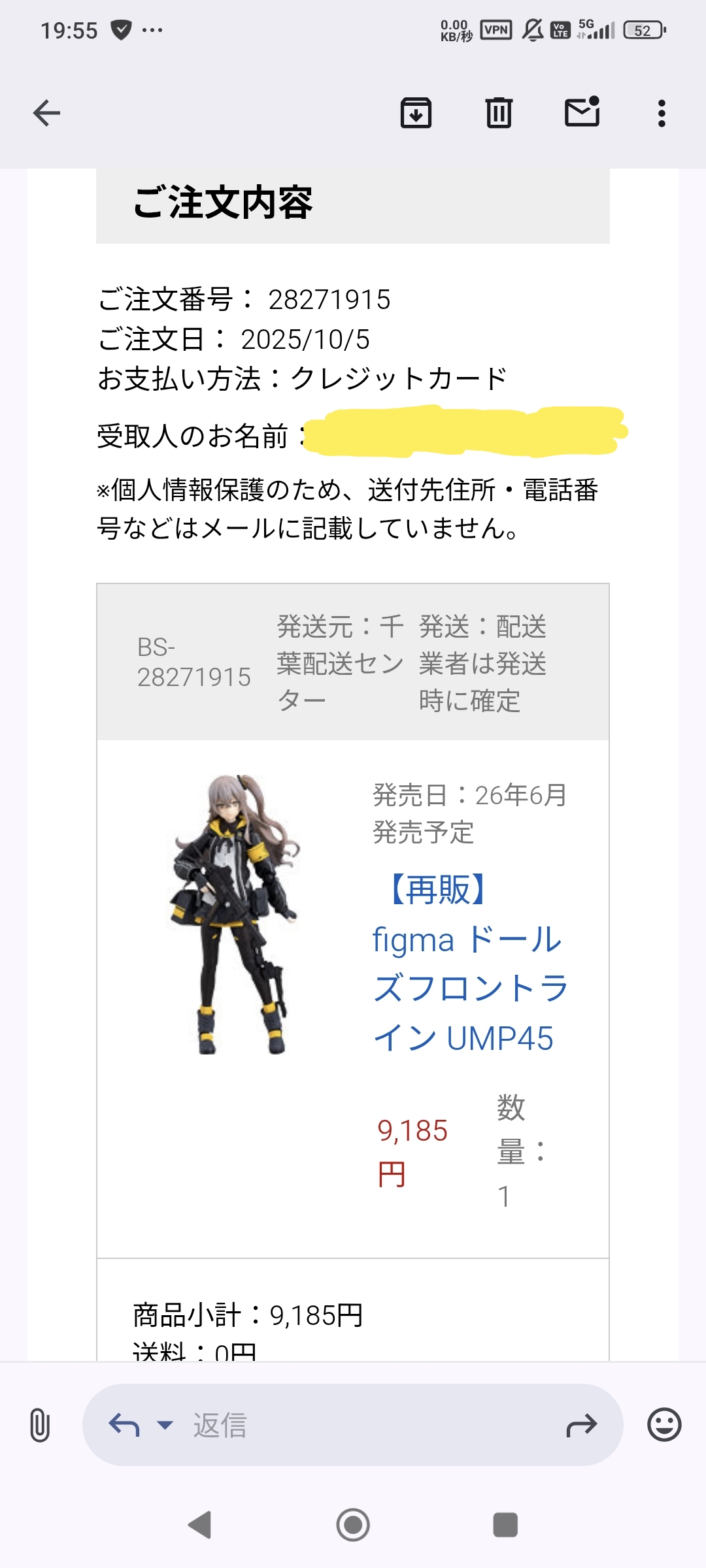Image resolution: width=706 pixels, height=1568 pixels.
Task: Open the emoji reaction picker
Action: pyautogui.click(x=664, y=1425)
